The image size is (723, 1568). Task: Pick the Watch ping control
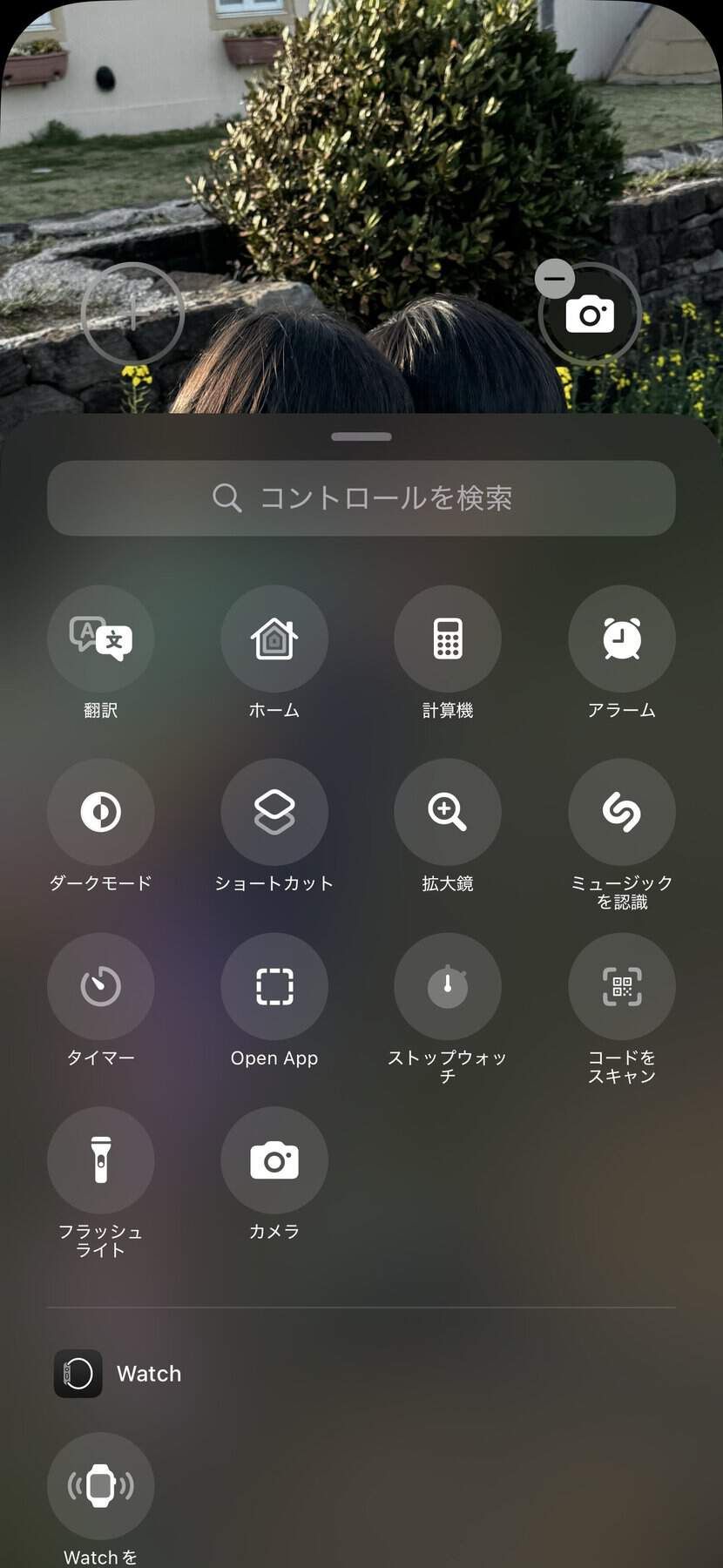click(x=101, y=1485)
